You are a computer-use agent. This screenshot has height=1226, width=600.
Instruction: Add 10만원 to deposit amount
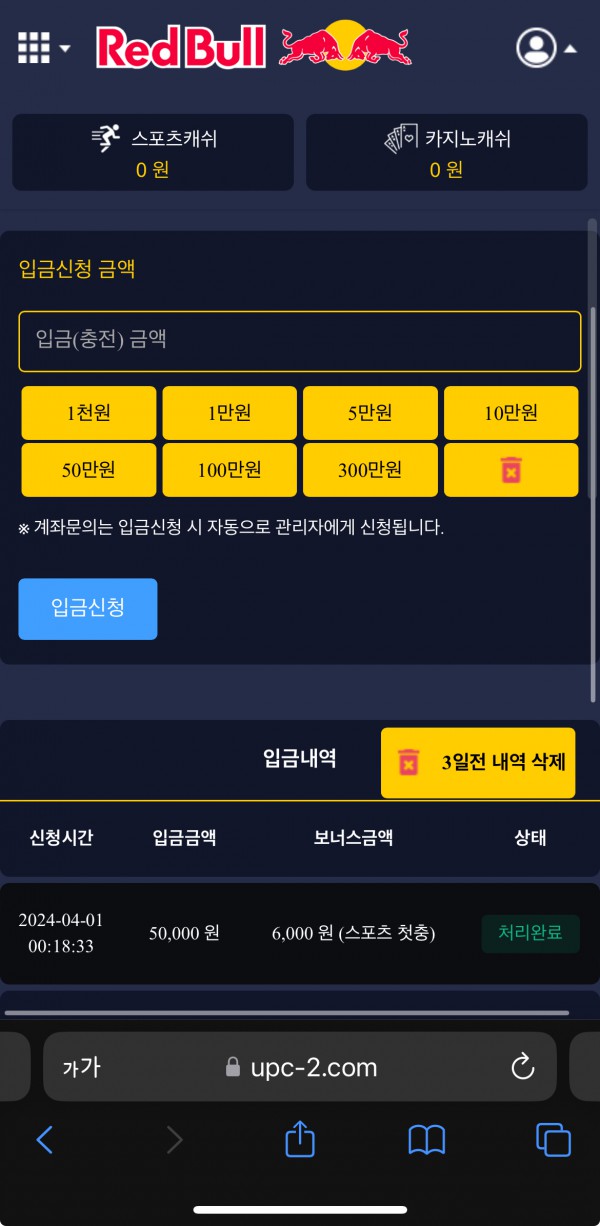coord(511,413)
